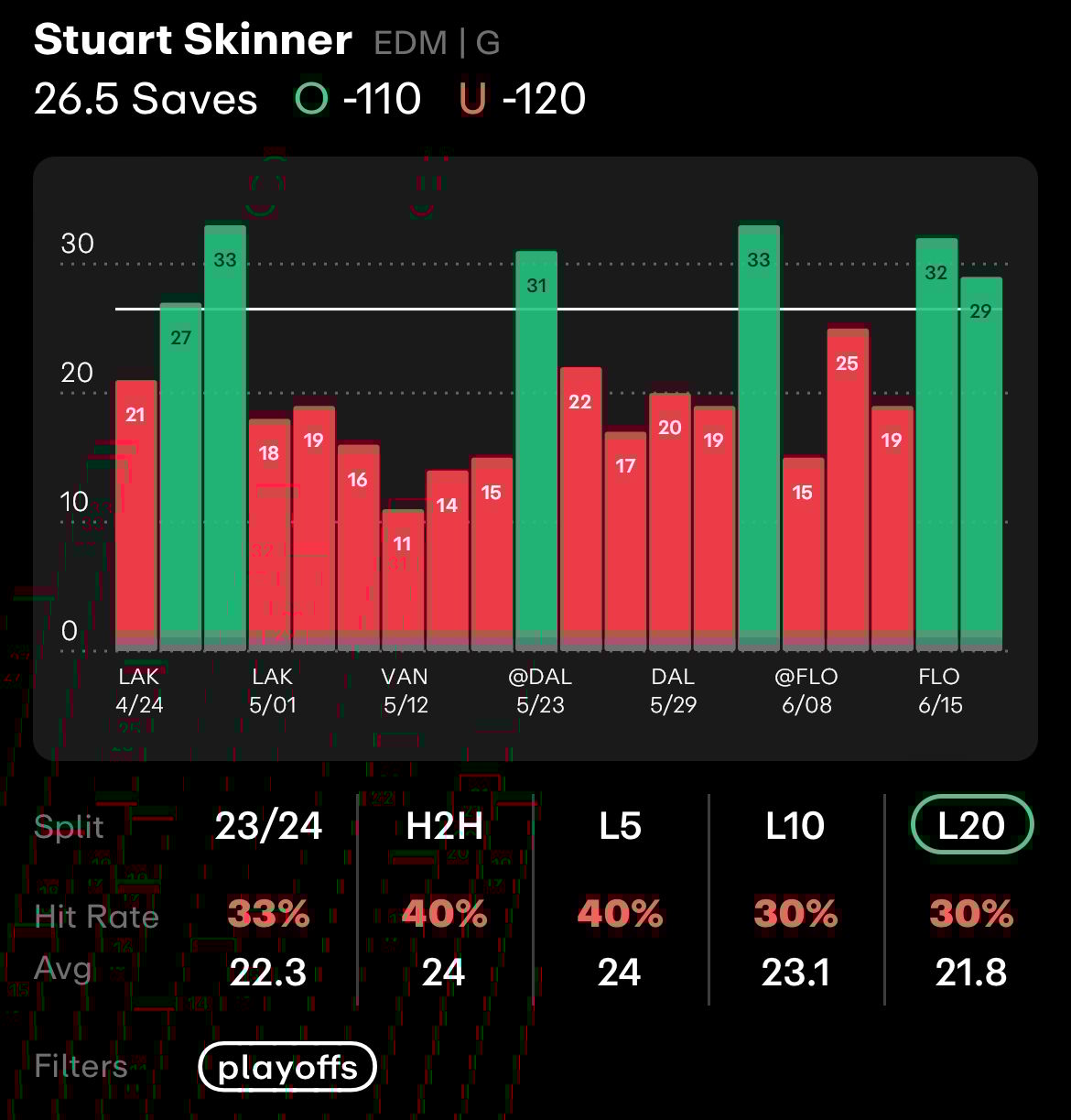Image resolution: width=1071 pixels, height=1120 pixels.
Task: Switch split to 23/24 season
Action: [268, 826]
